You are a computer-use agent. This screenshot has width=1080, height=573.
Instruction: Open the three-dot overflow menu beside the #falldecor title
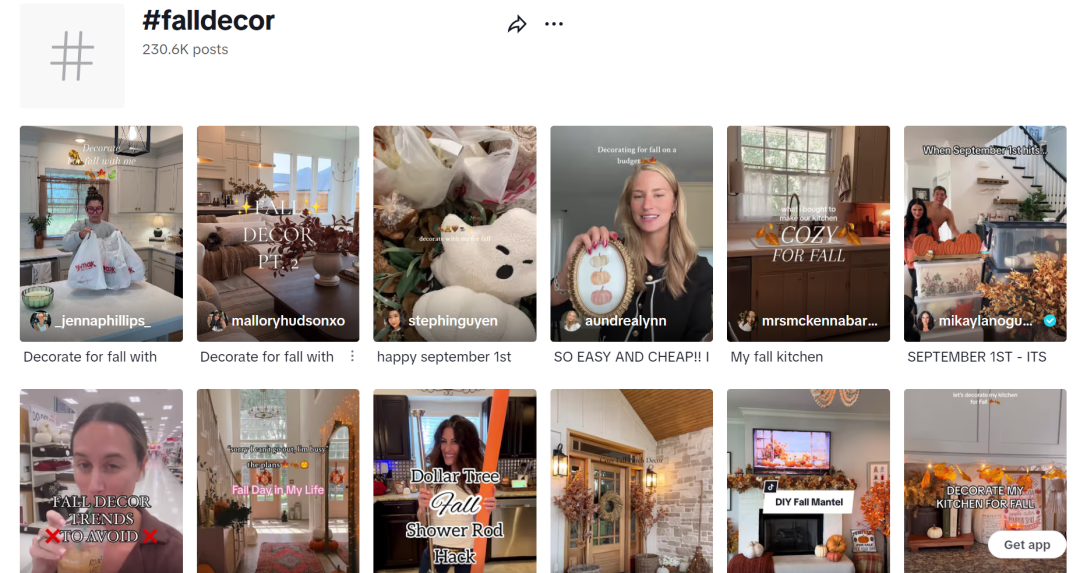(x=554, y=24)
